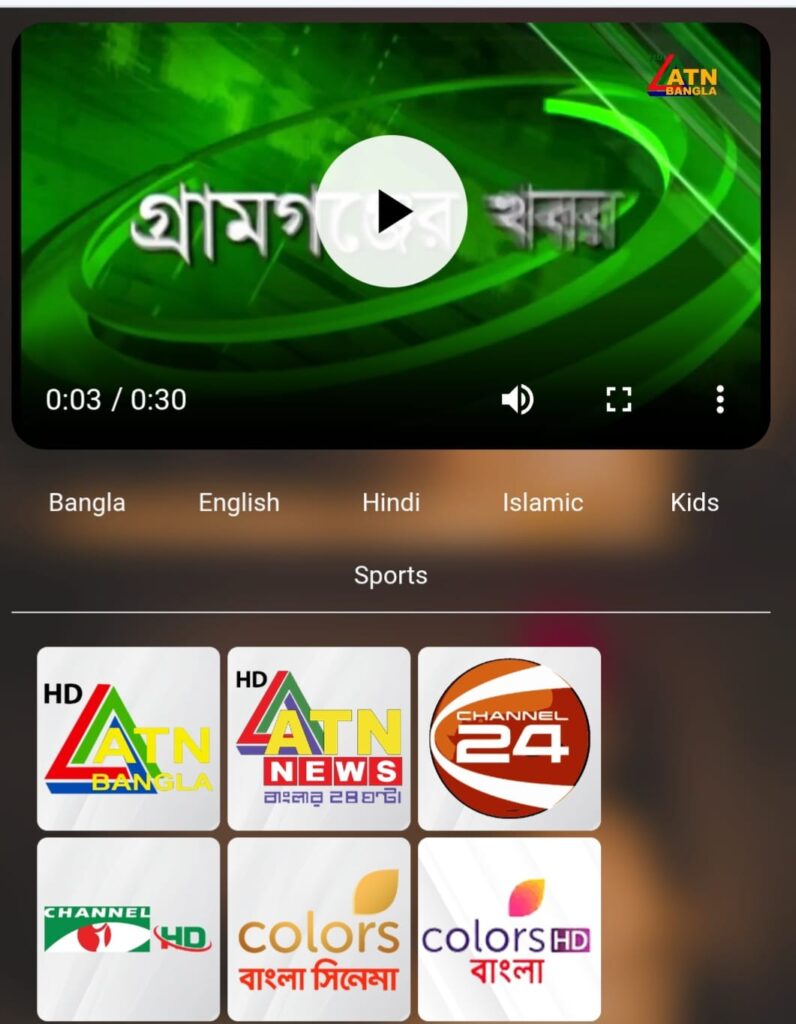This screenshot has height=1024, width=796.
Task: Open the Channel 24 tile
Action: pyautogui.click(x=509, y=738)
